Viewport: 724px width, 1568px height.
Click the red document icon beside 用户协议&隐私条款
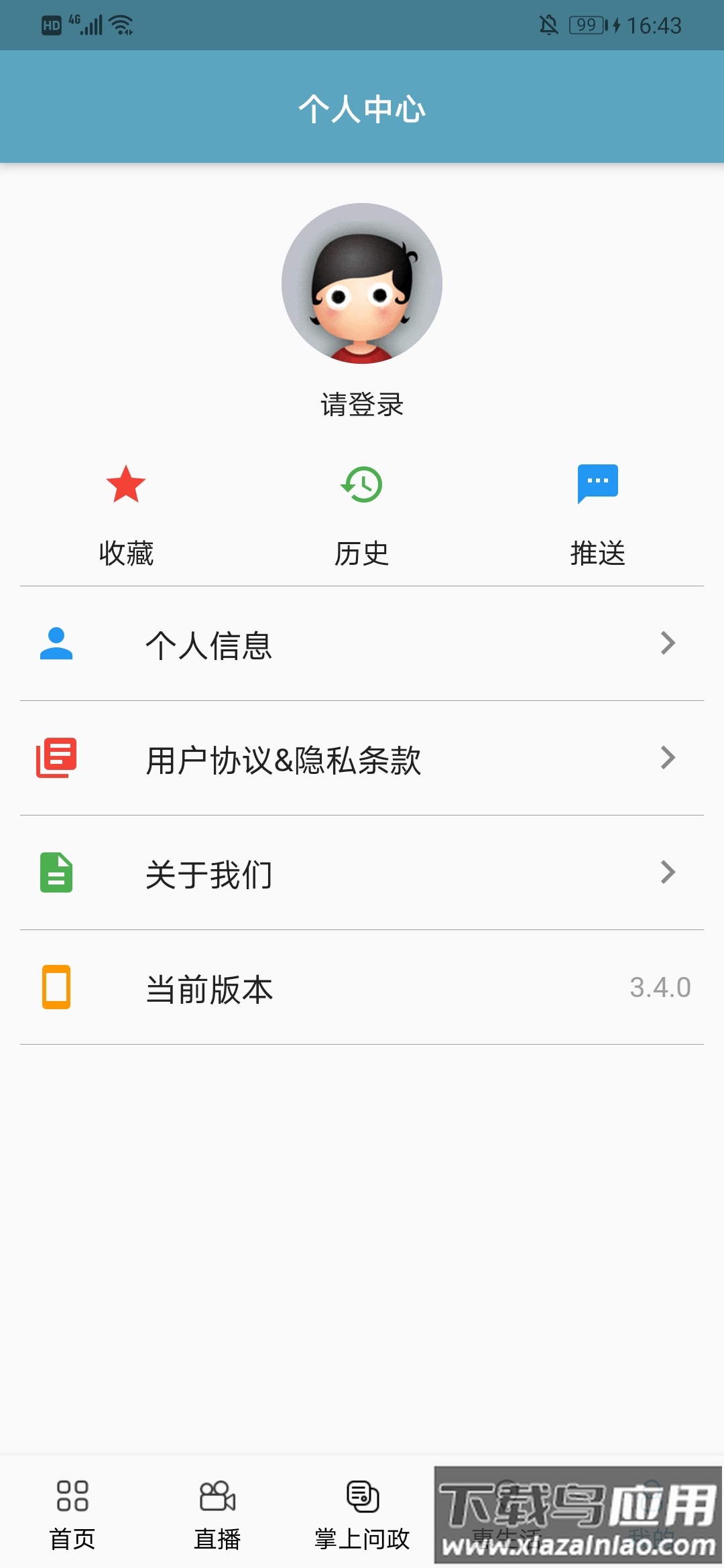coord(57,758)
